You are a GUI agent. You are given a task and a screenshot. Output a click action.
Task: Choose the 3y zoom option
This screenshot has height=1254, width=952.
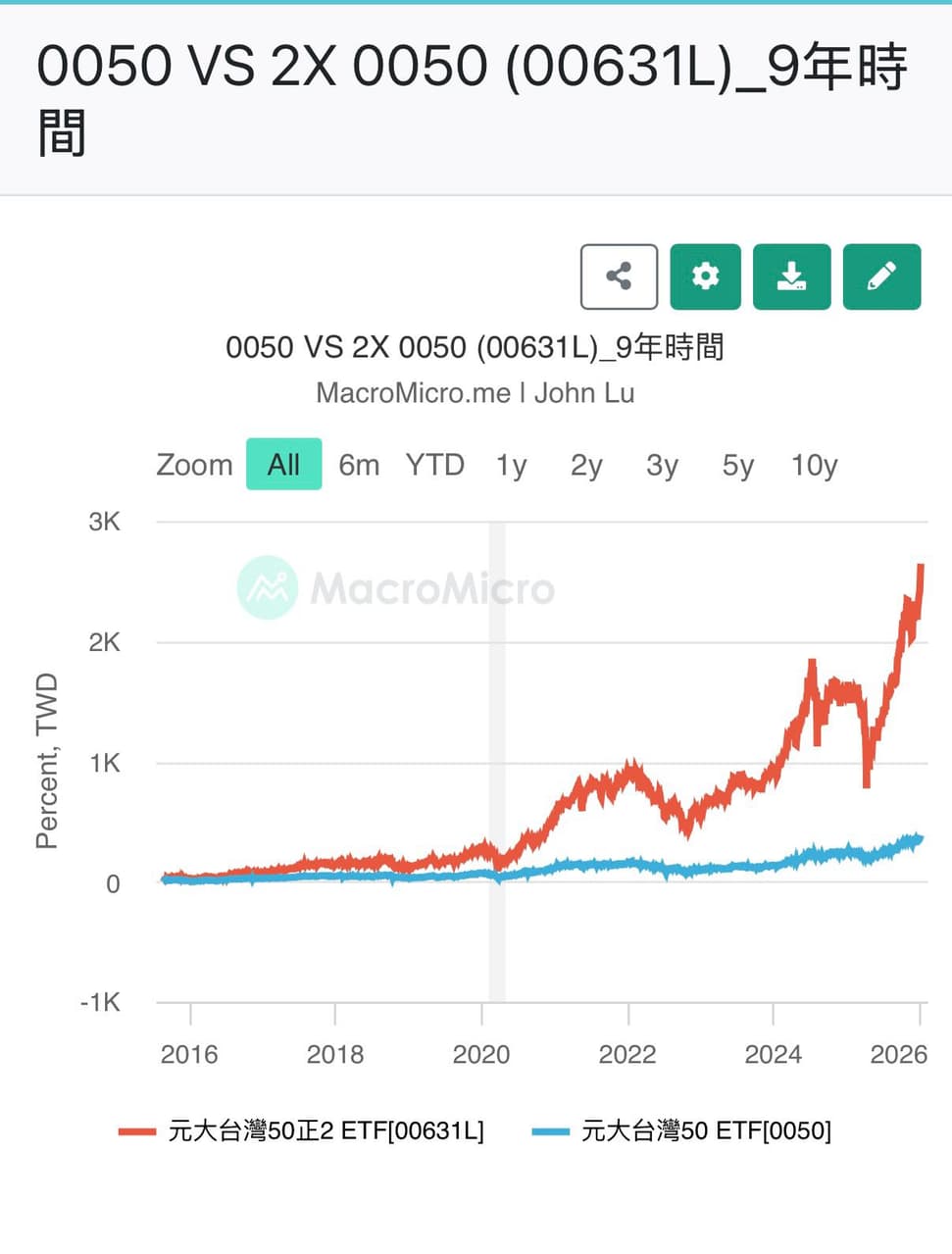[661, 465]
